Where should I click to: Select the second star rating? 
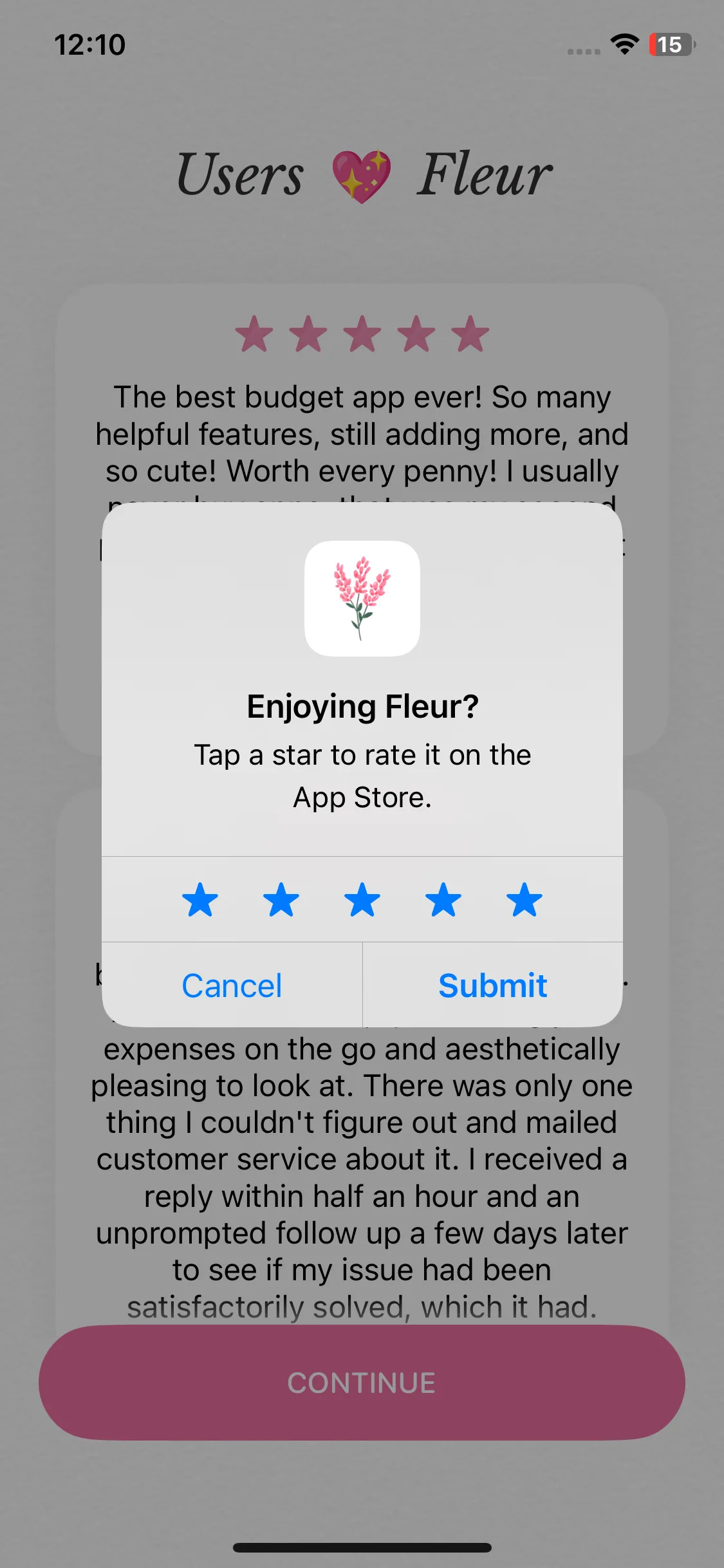click(281, 899)
